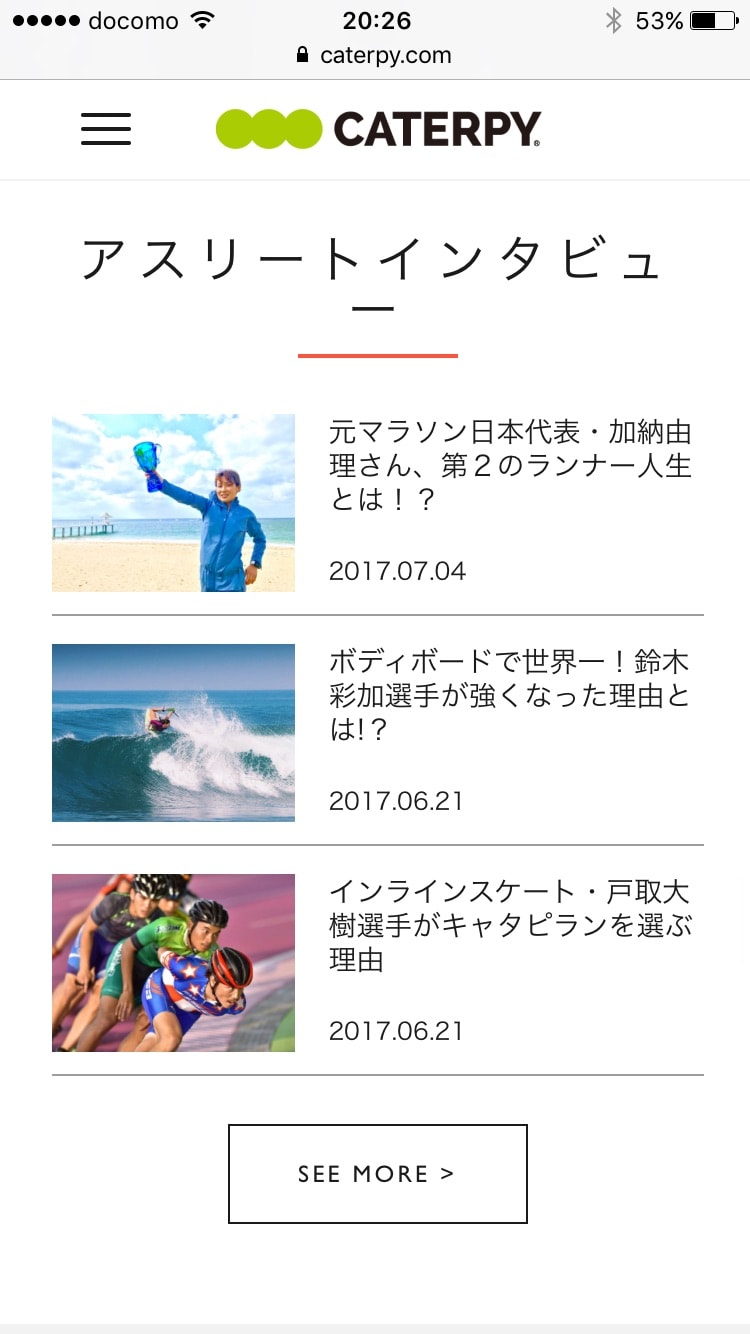Tap the SEE MORE button
Image resolution: width=750 pixels, height=1334 pixels.
pos(378,1174)
